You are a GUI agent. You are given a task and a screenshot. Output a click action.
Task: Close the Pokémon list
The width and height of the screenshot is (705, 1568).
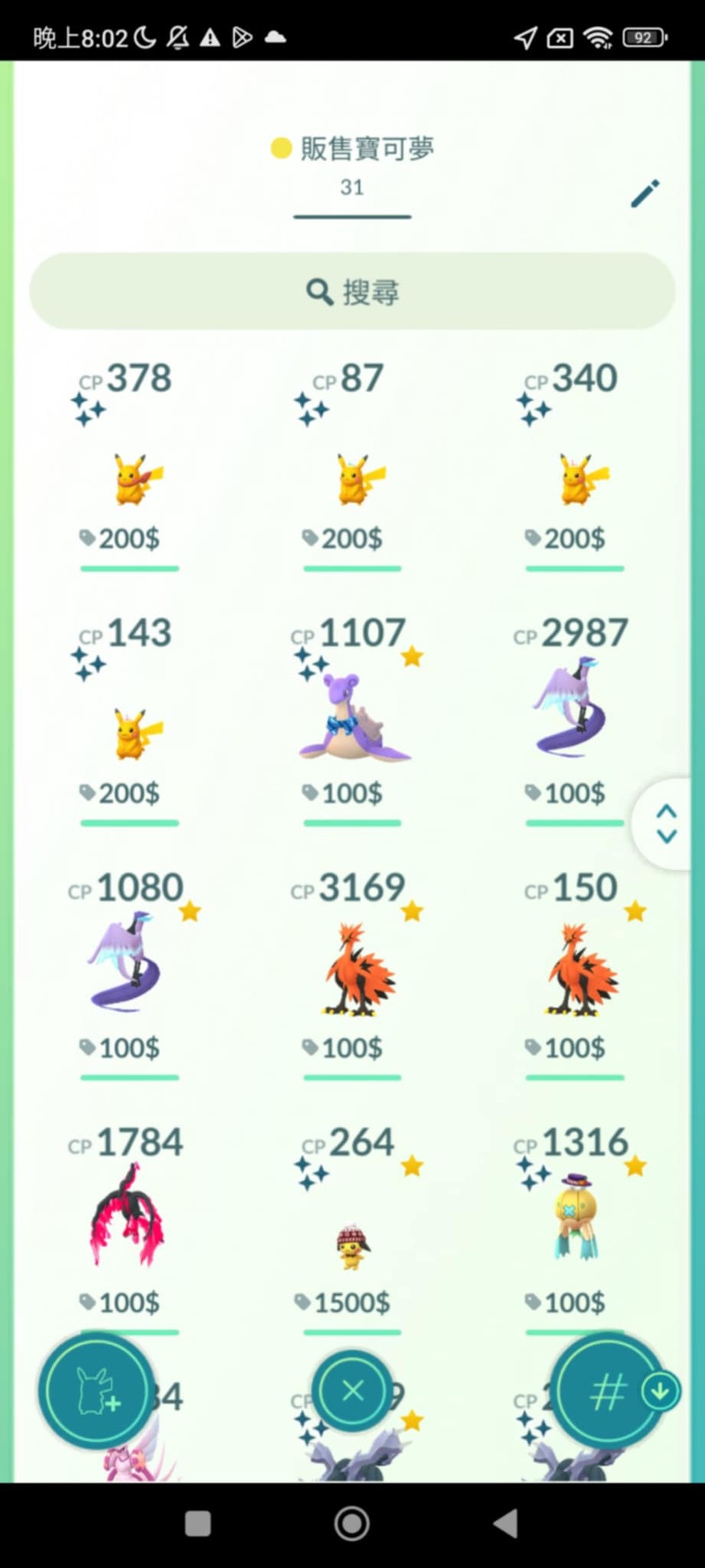point(352,1391)
